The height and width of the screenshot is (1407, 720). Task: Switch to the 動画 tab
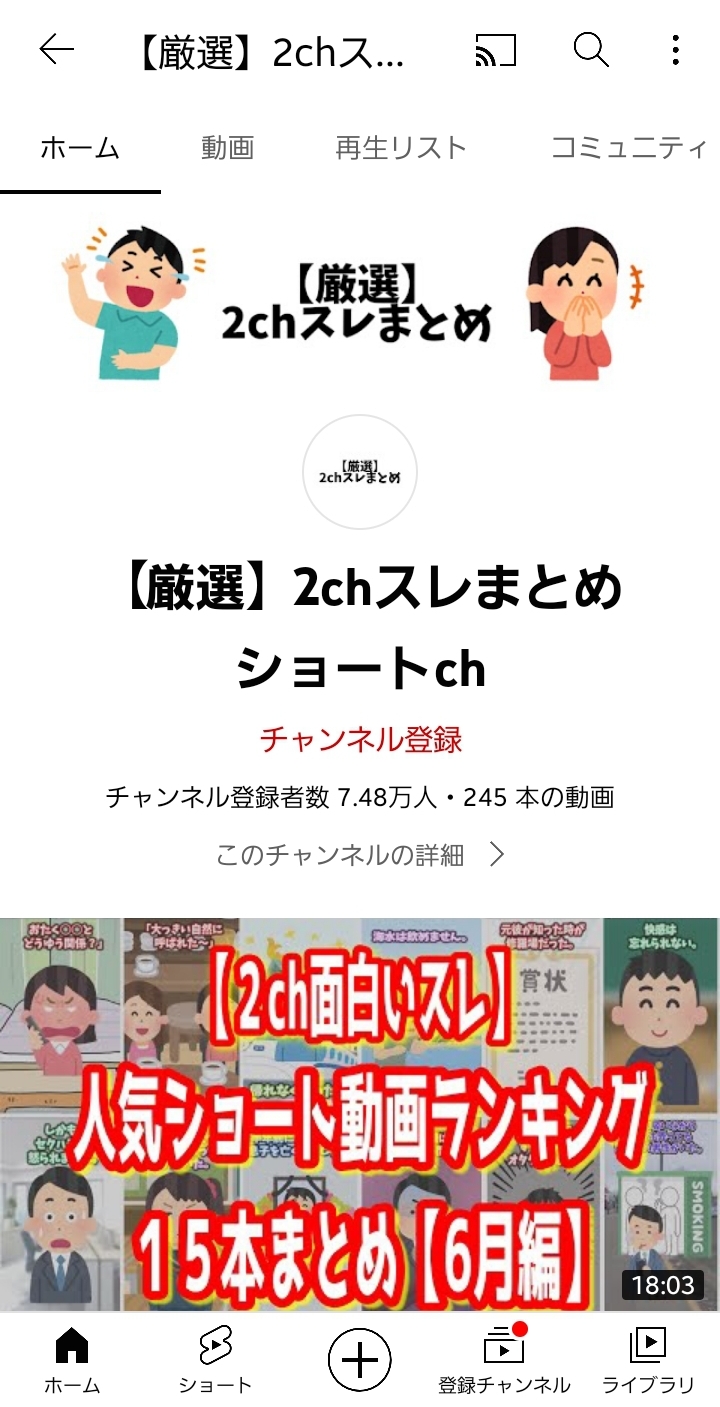(227, 148)
